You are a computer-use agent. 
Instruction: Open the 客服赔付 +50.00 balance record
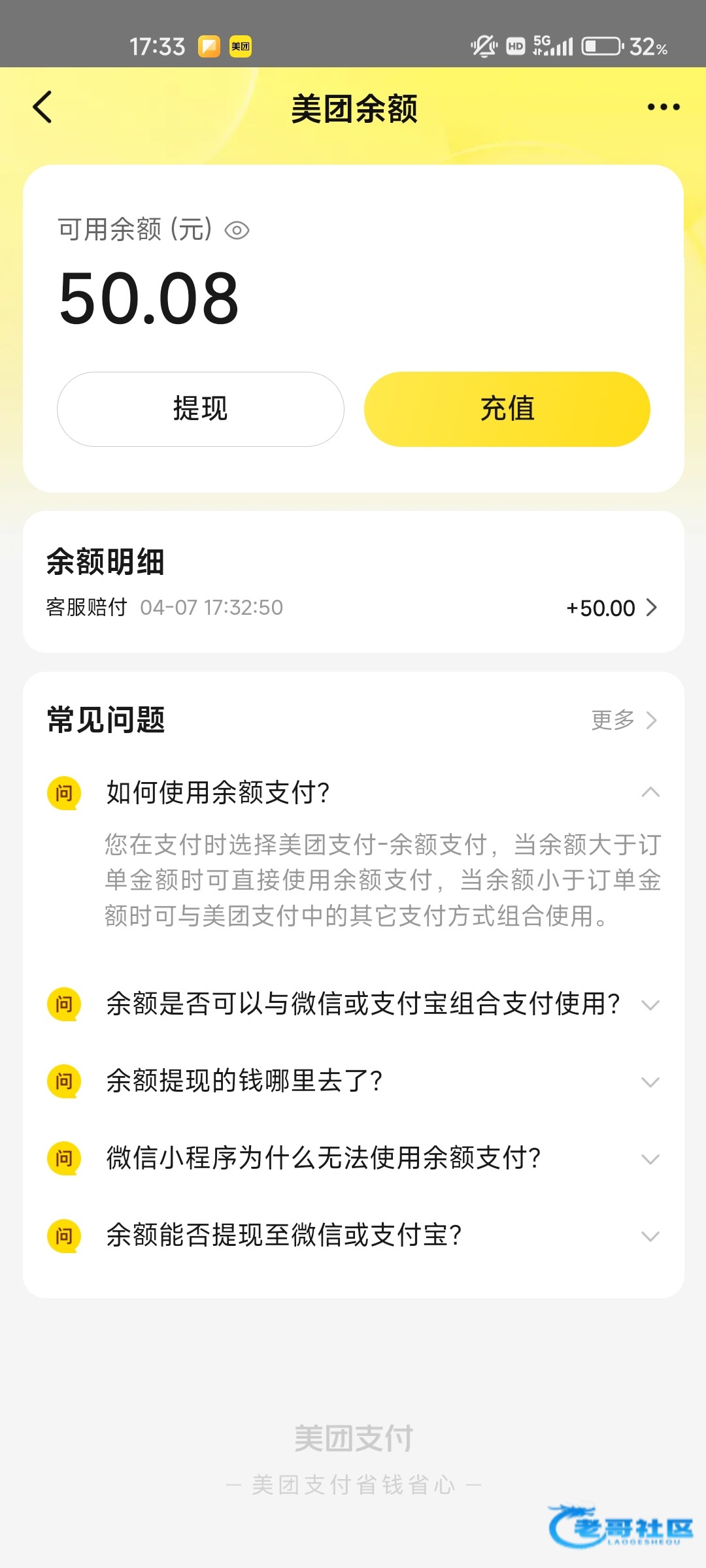[x=353, y=608]
